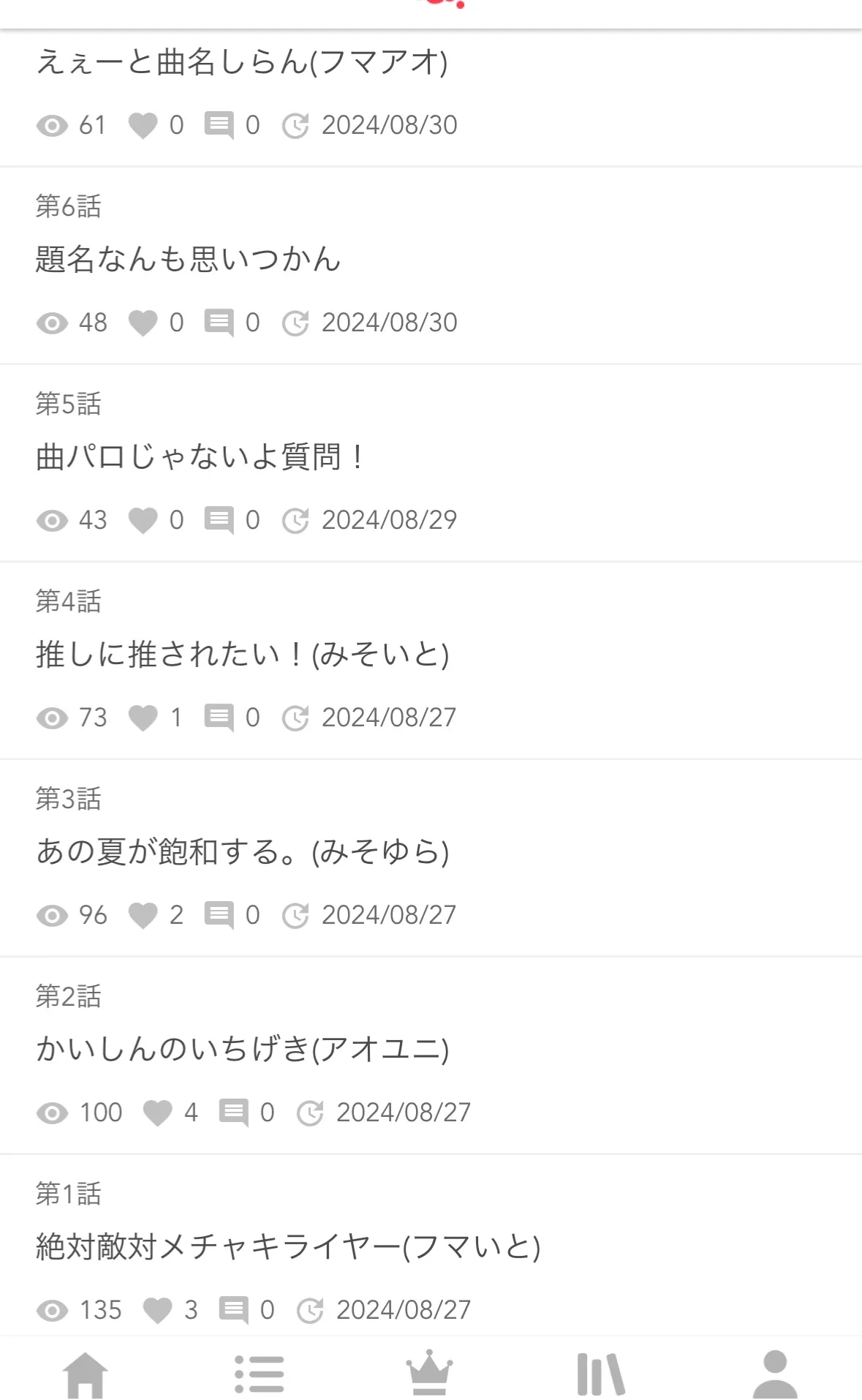862x1400 pixels.
Task: Open chapter えぇーと曲名しらん(フマアオ)
Action: [242, 62]
